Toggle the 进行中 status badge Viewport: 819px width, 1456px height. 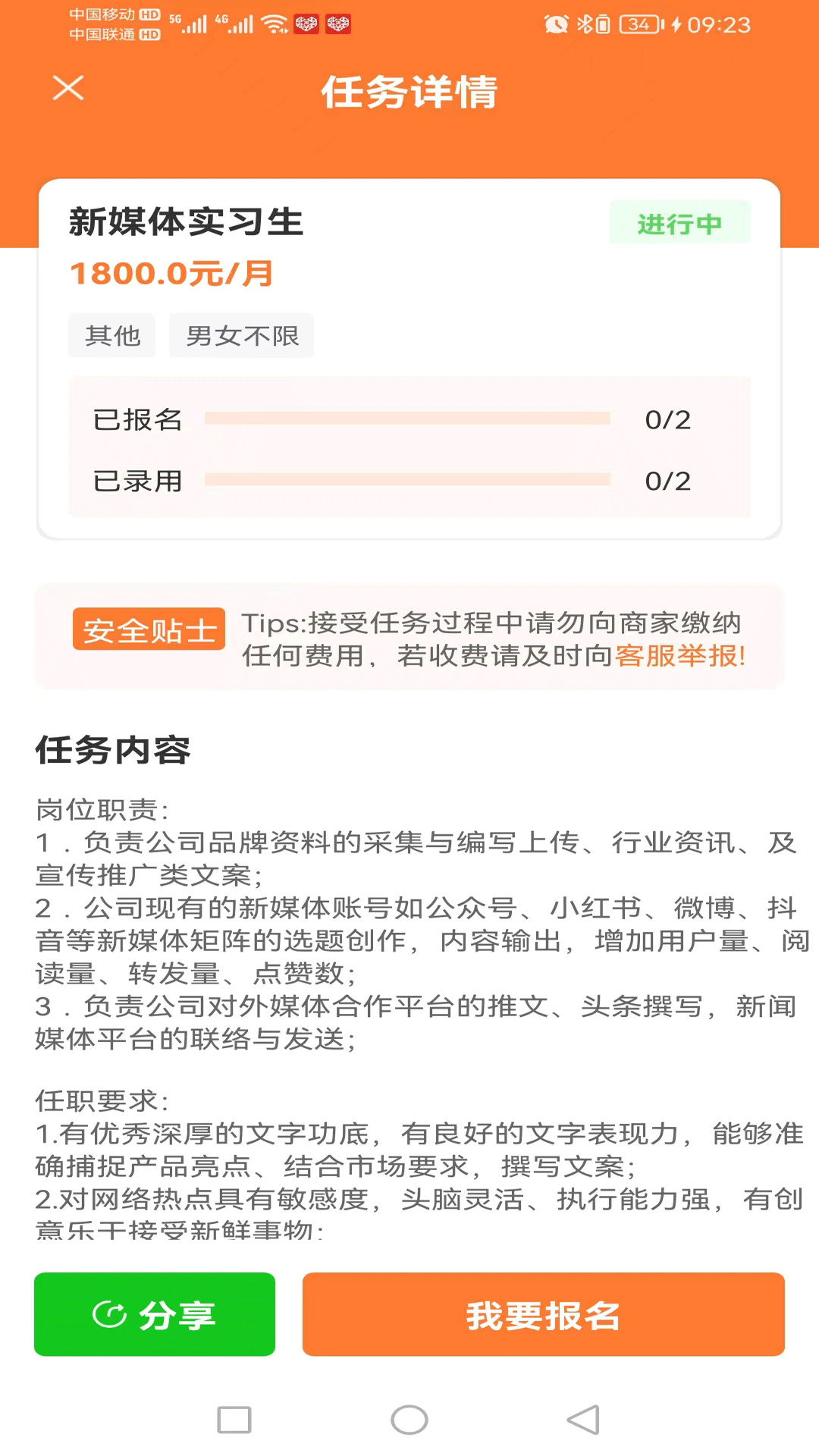(679, 222)
